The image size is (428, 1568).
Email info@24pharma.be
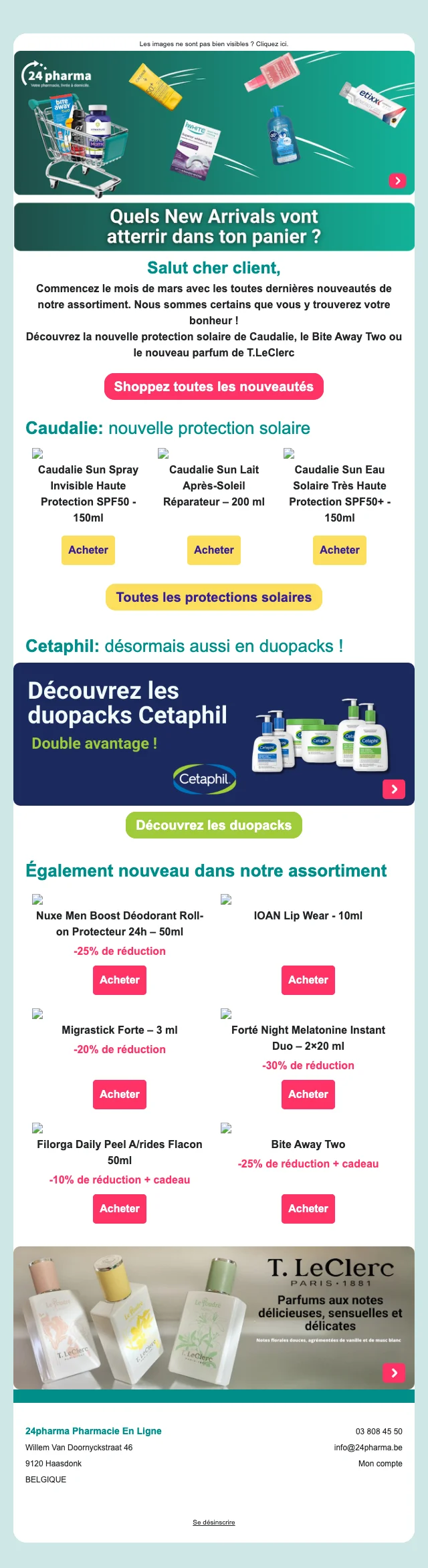coord(368,1448)
